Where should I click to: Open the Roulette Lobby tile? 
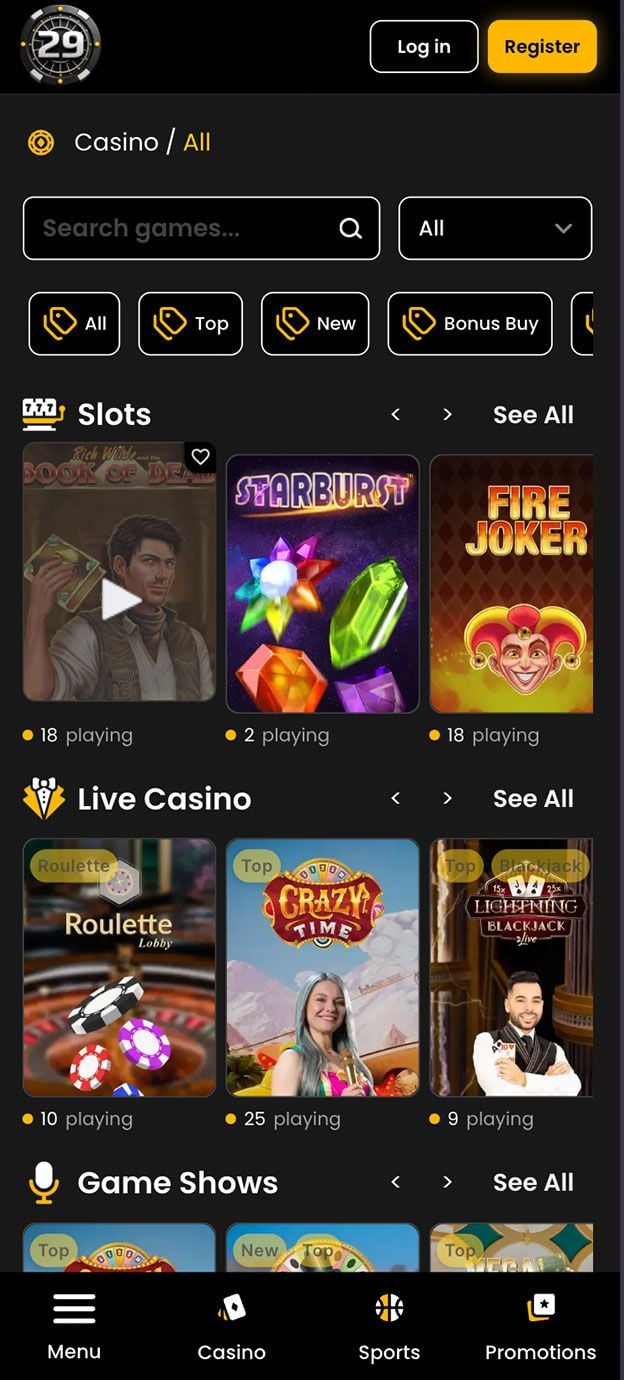click(x=119, y=967)
